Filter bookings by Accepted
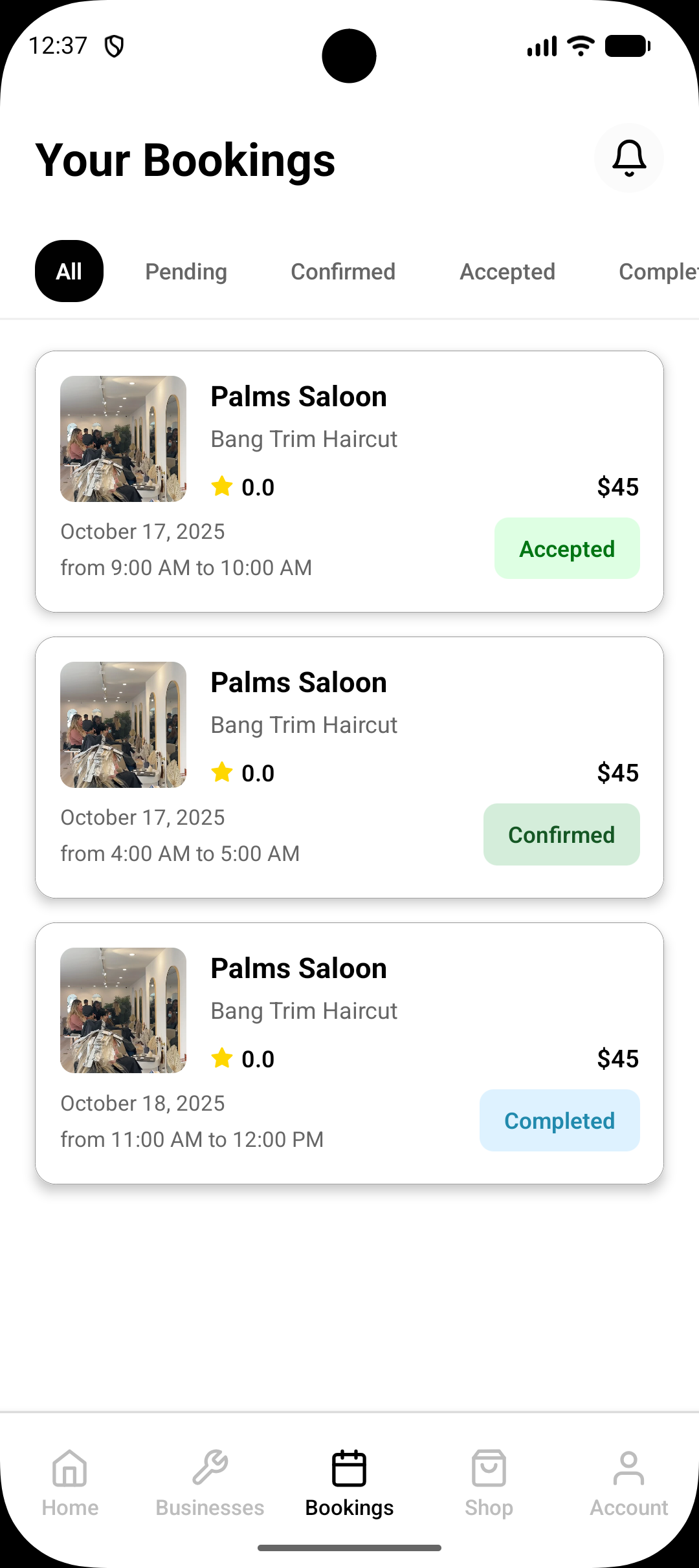The height and width of the screenshot is (1568, 699). [507, 272]
